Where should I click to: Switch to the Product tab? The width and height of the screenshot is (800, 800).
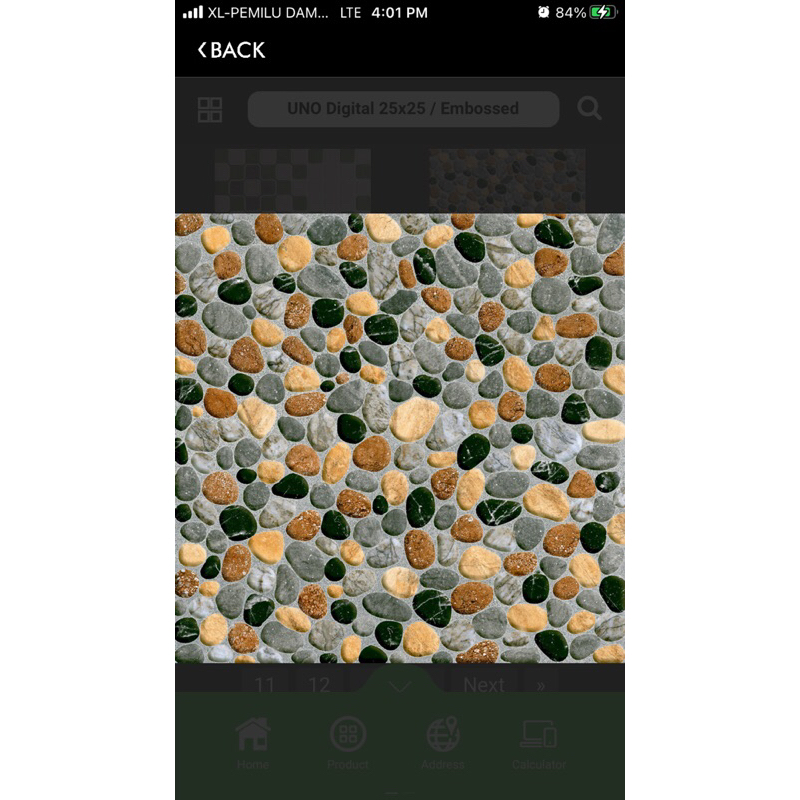click(x=348, y=742)
